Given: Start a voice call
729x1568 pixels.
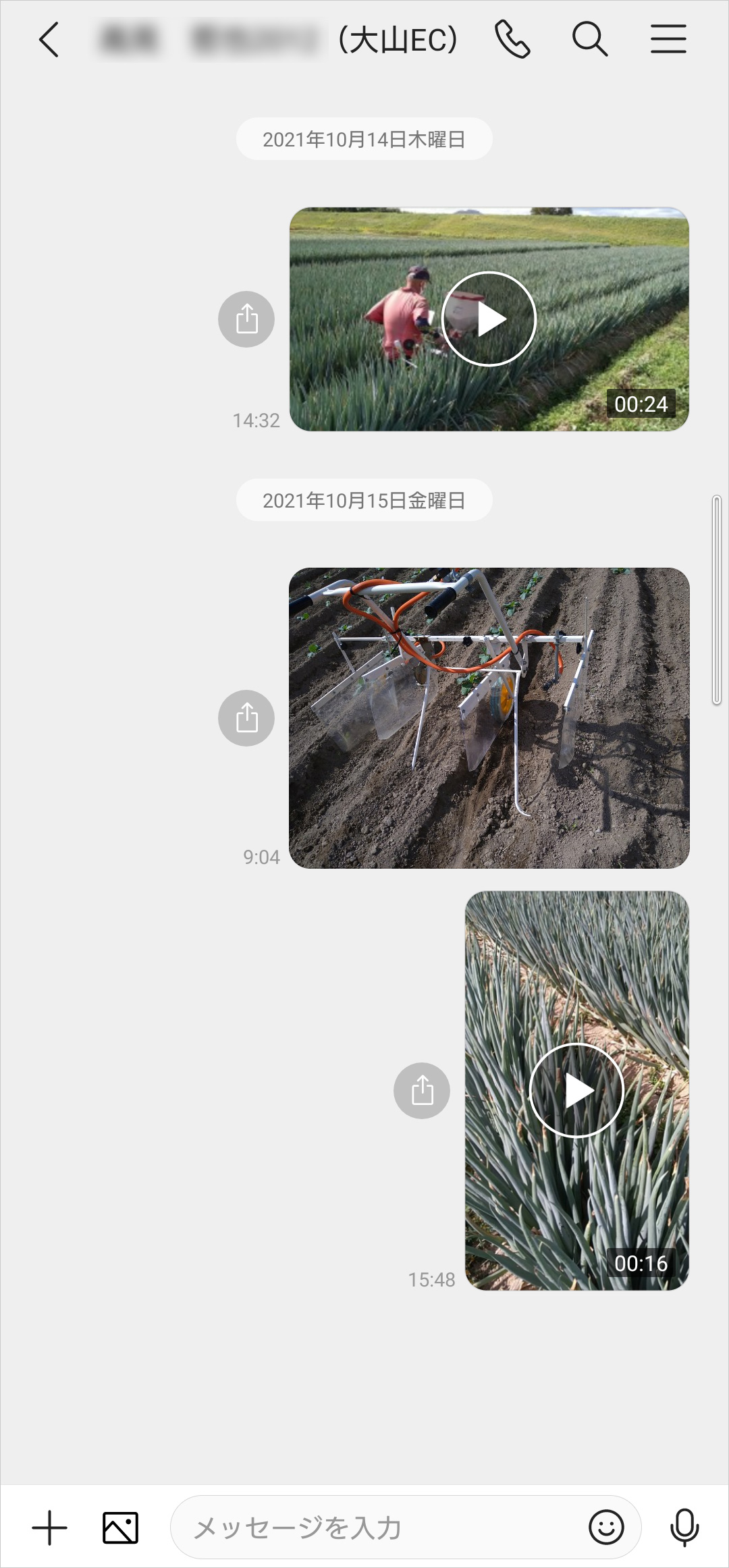Looking at the screenshot, I should tap(512, 39).
